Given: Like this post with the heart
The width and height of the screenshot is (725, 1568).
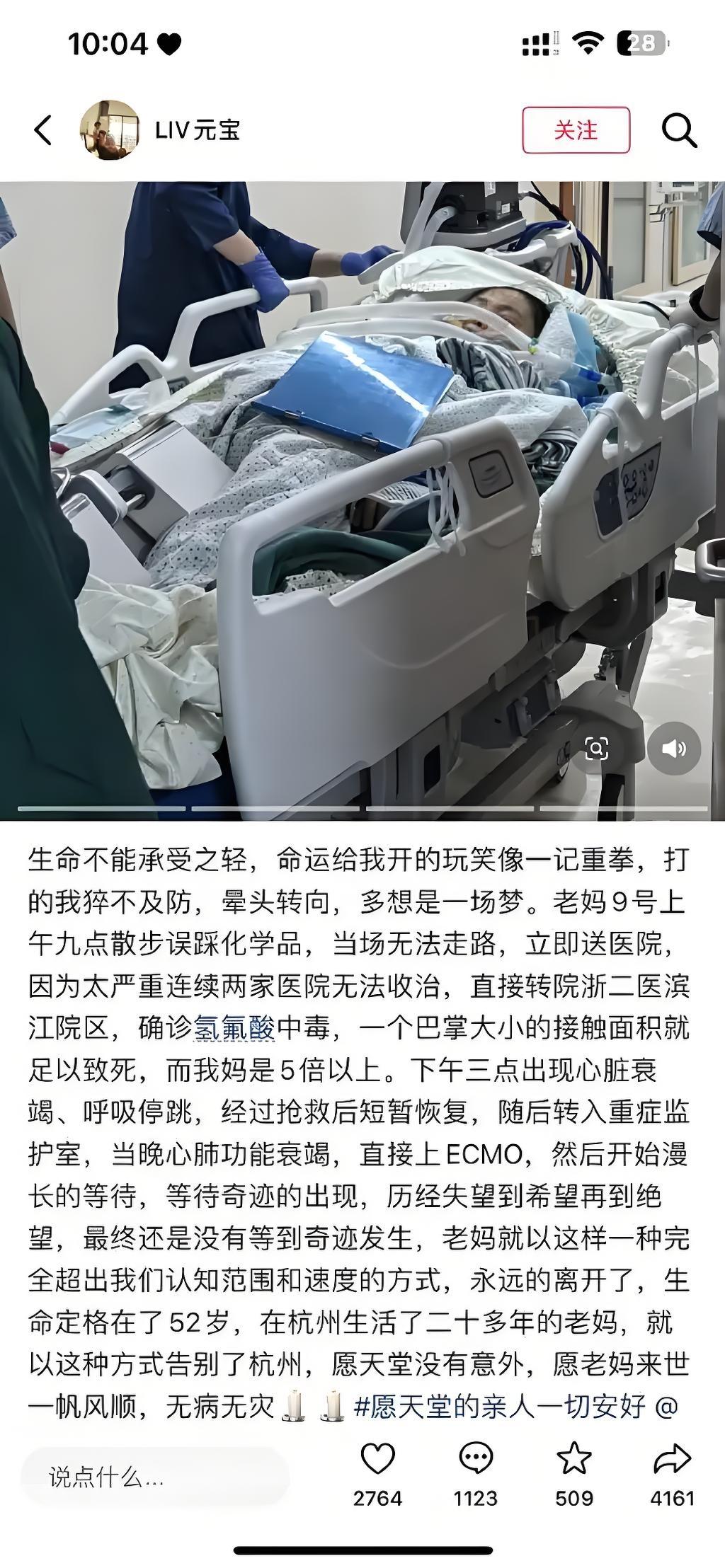Looking at the screenshot, I should [377, 1460].
